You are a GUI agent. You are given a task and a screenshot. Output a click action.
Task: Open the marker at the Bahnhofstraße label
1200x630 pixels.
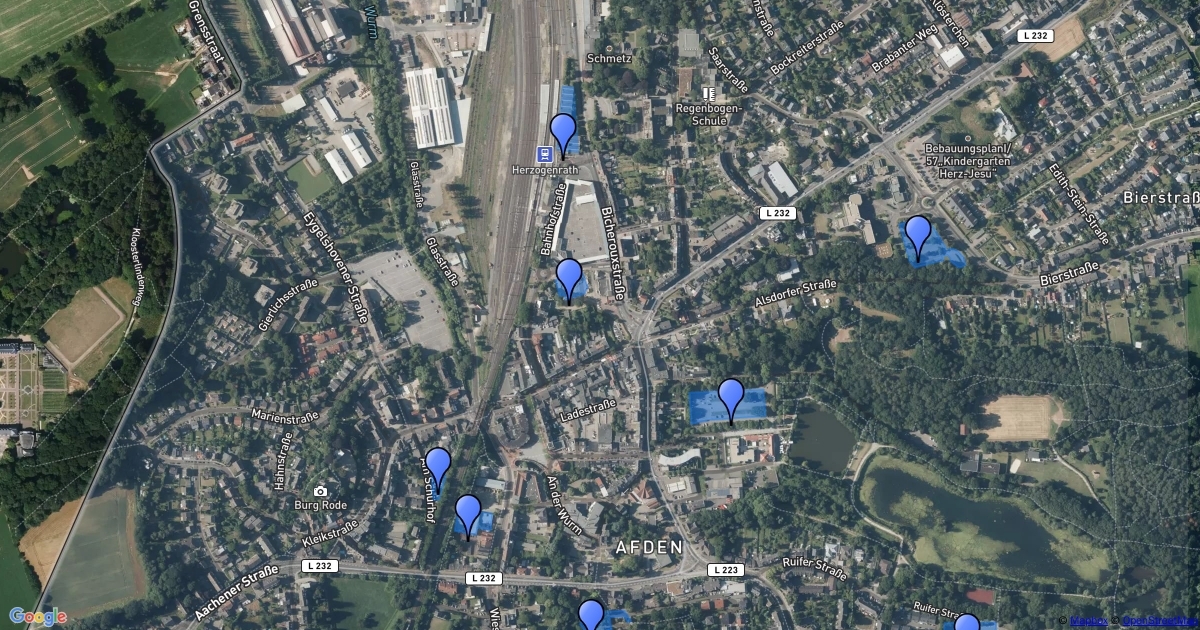[569, 278]
